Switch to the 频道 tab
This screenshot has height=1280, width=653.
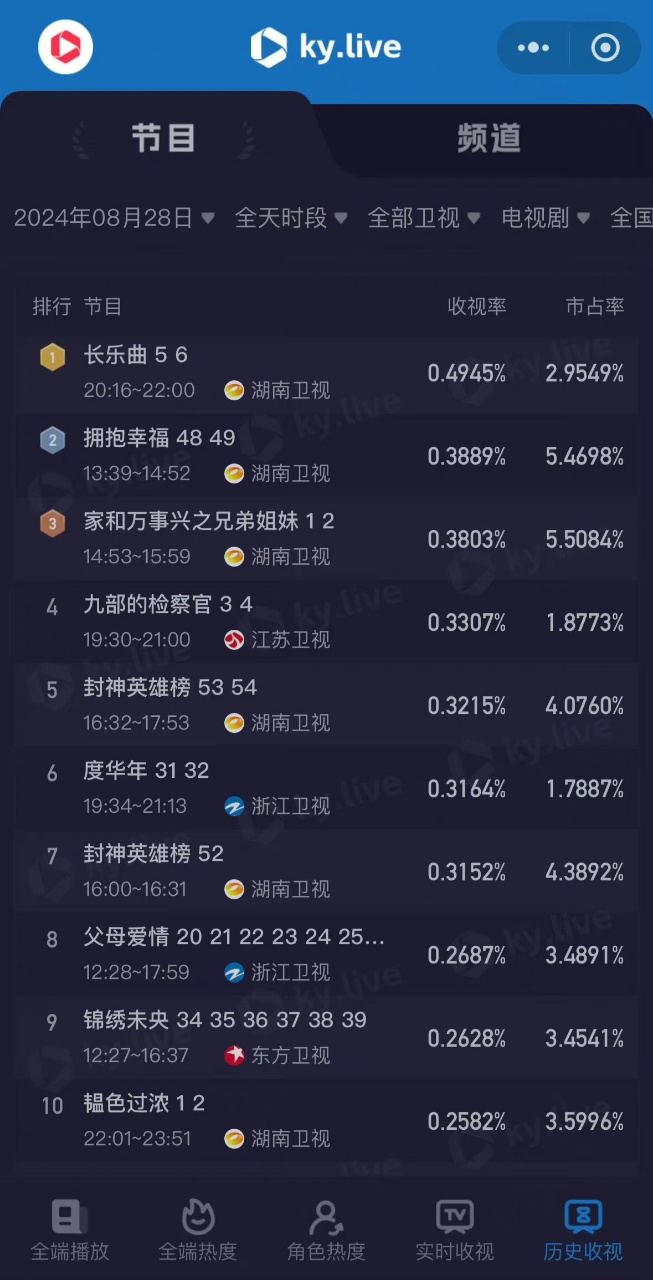coord(489,138)
